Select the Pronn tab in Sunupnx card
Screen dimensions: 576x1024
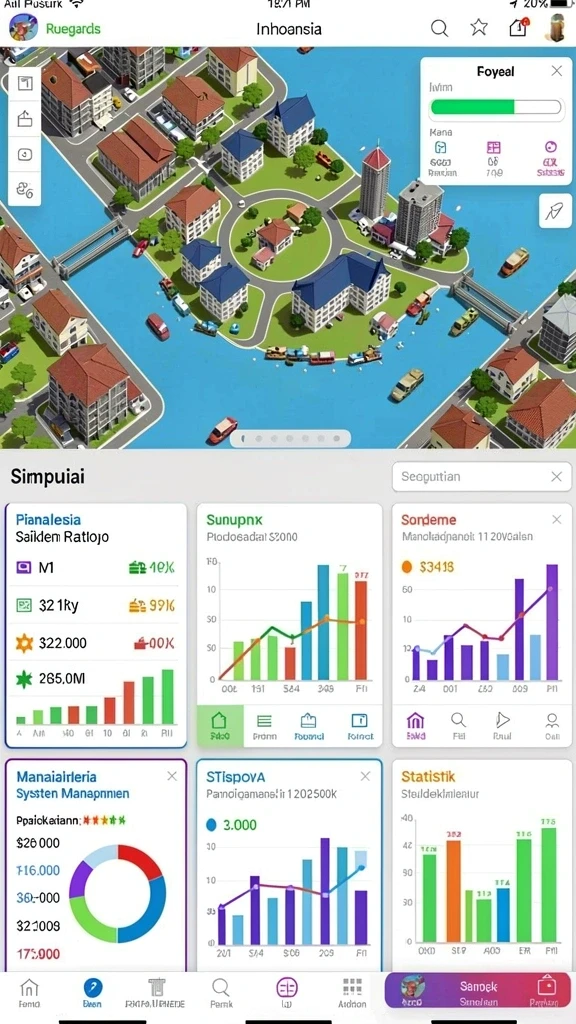(264, 726)
